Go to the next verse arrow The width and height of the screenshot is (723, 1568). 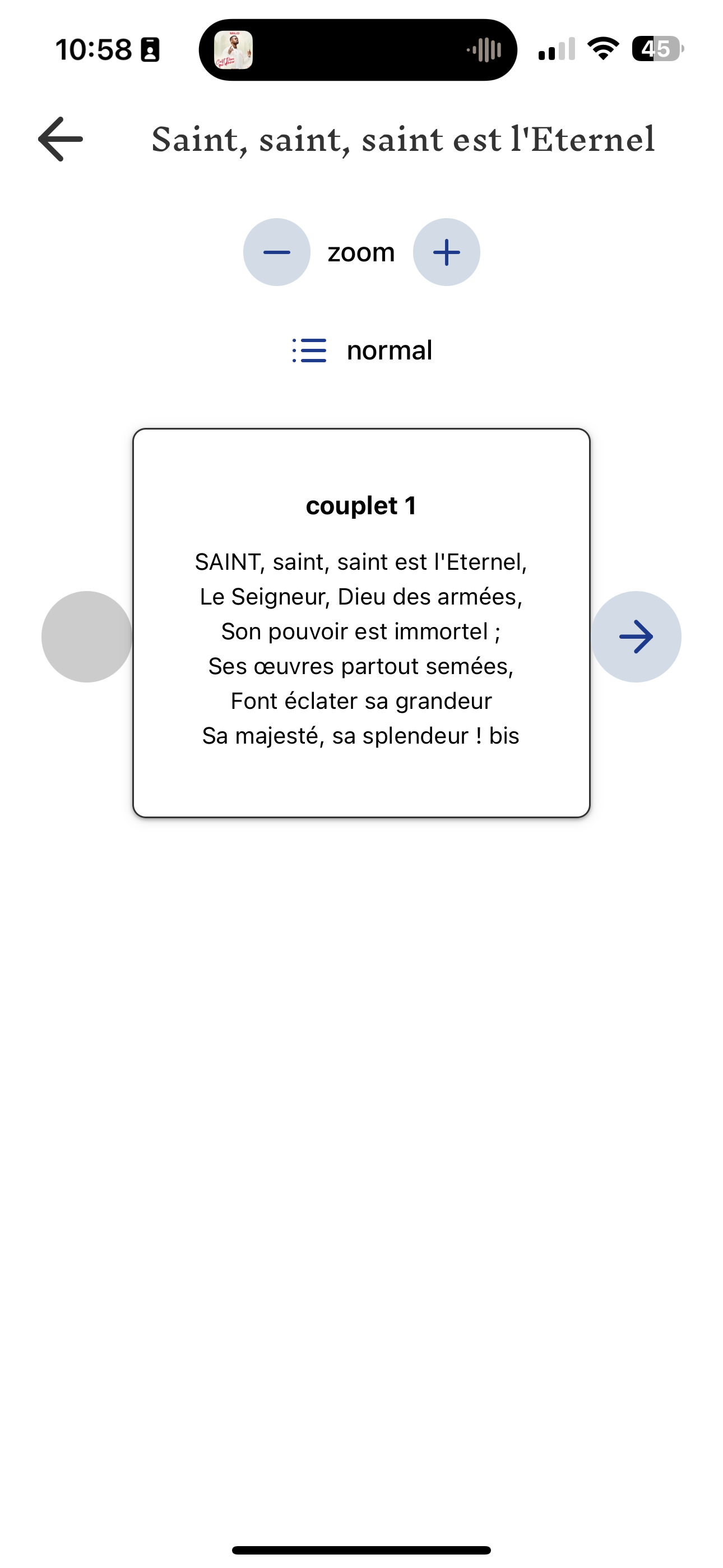coord(636,637)
